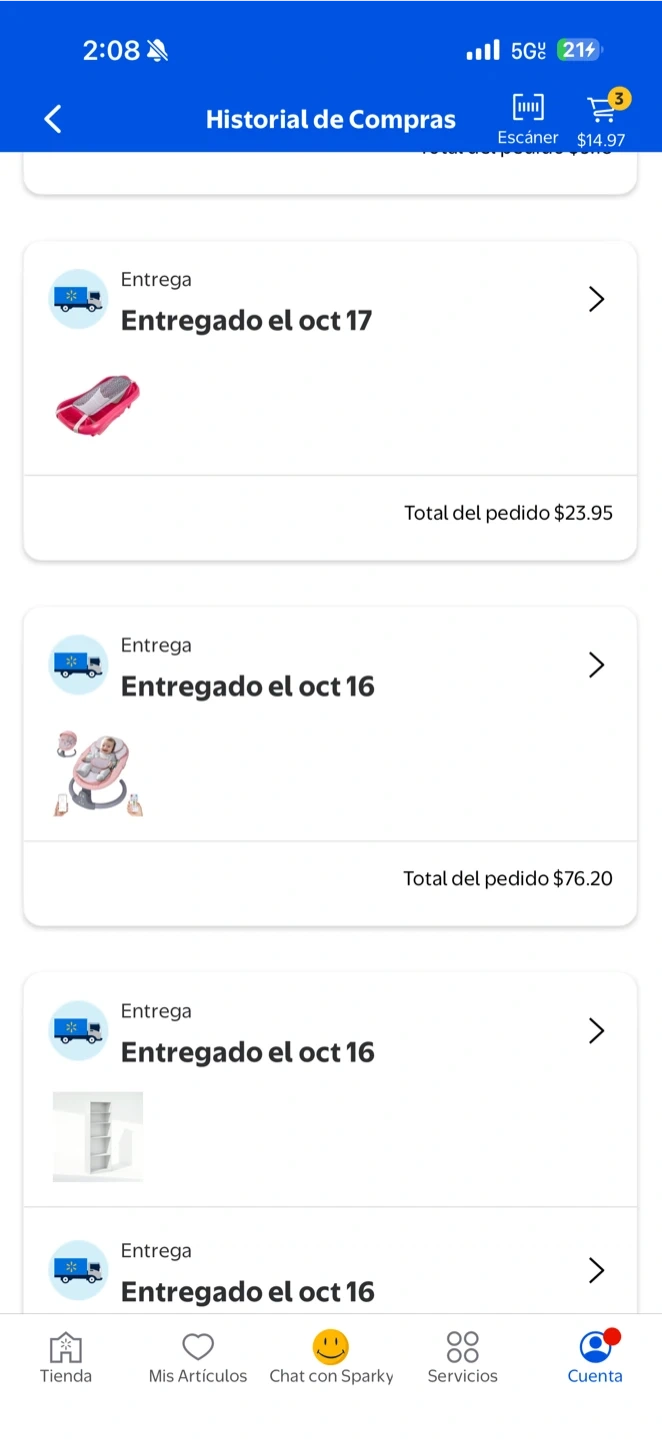Open the $76.20 order delivered oct 16

coord(596,665)
